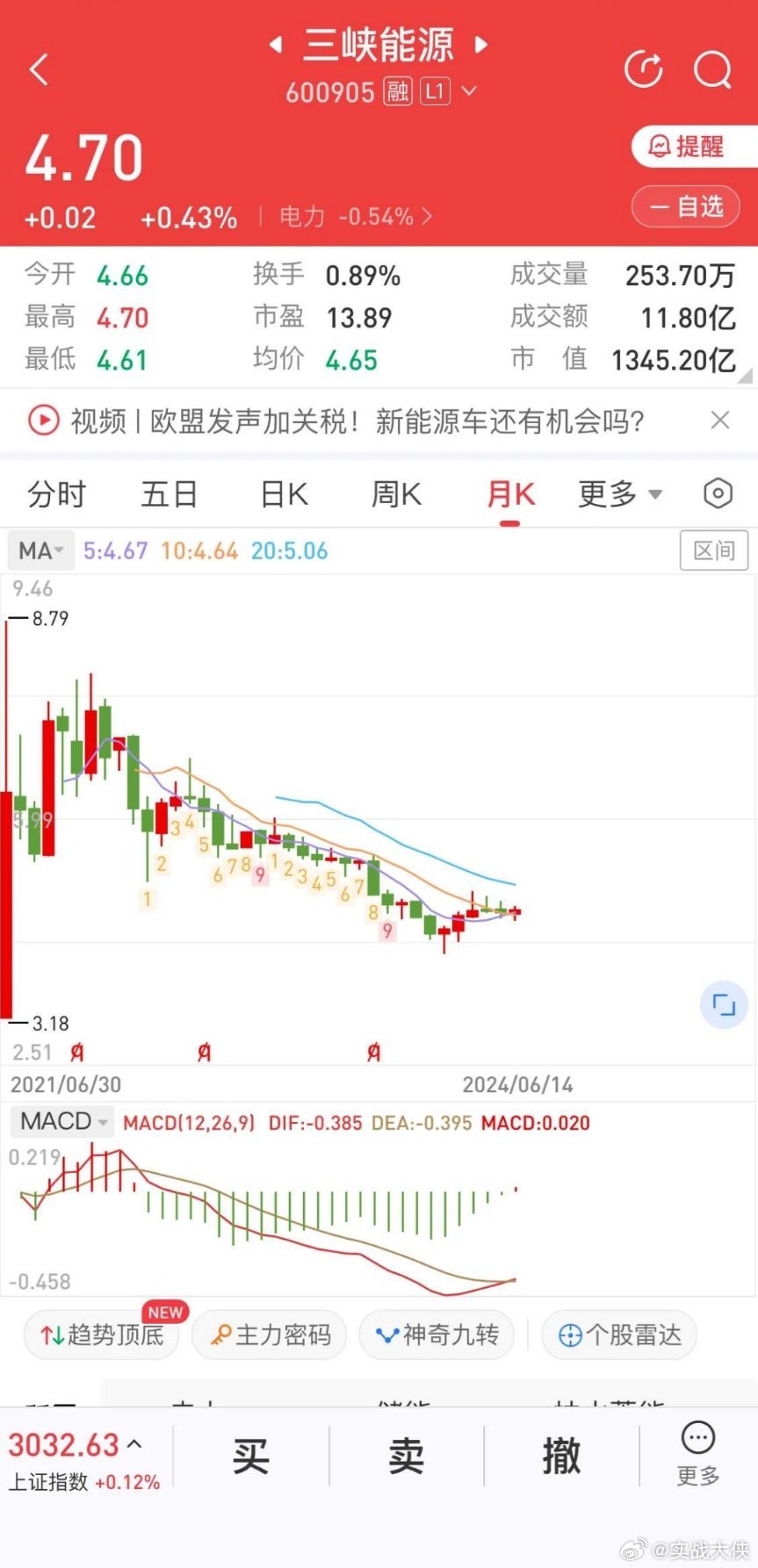Remove stock from 自选 watchlist

pyautogui.click(x=686, y=207)
